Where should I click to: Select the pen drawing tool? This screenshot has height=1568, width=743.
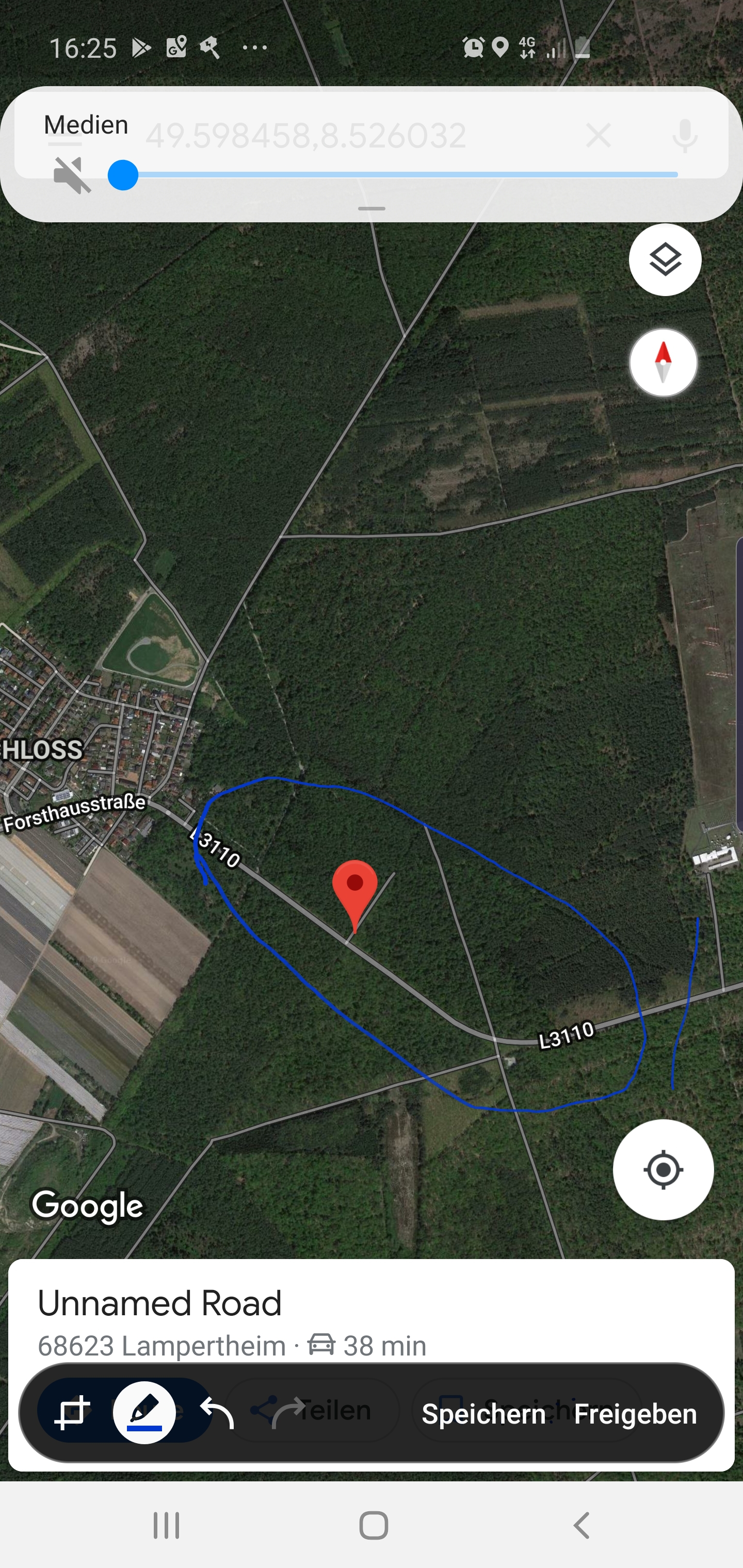(144, 1413)
